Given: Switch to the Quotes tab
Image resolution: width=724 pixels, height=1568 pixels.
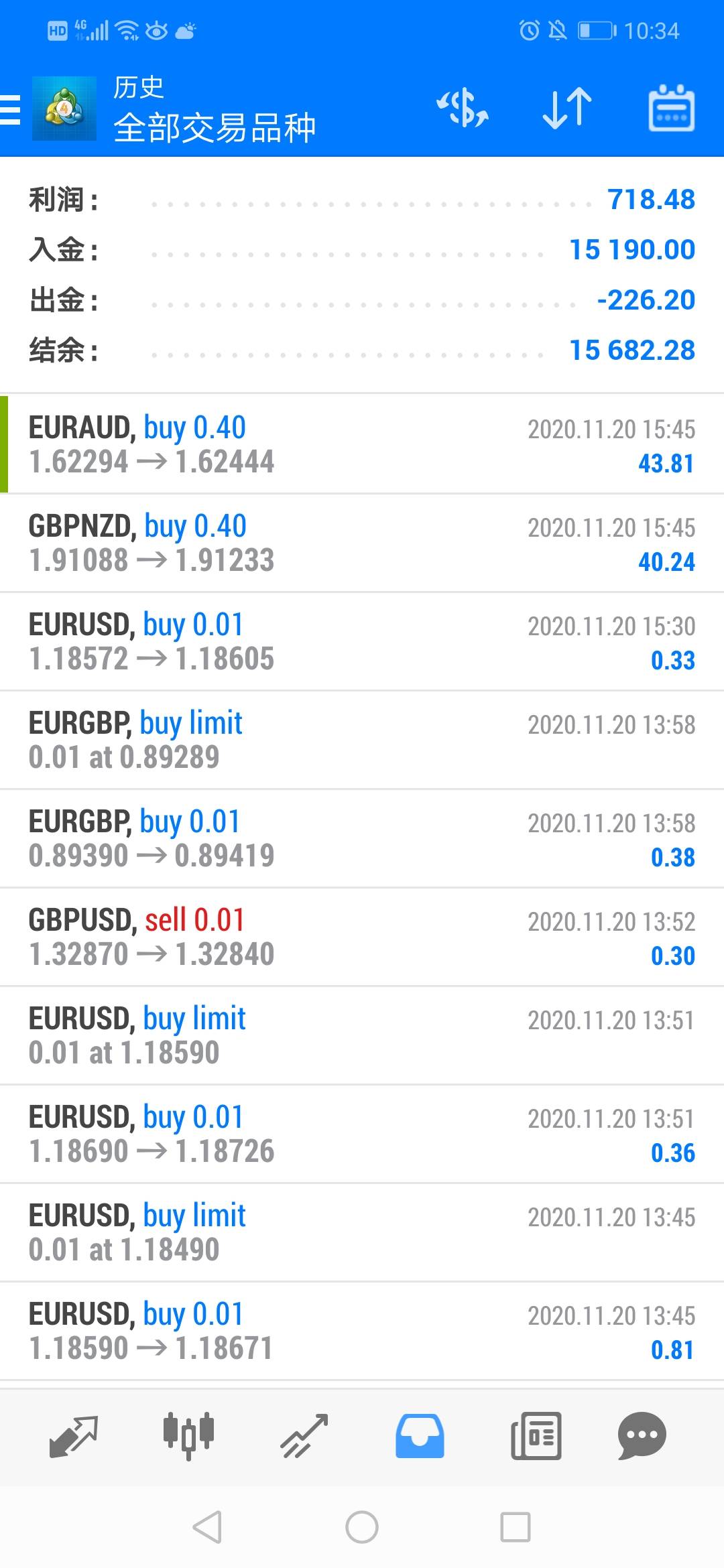Looking at the screenshot, I should pyautogui.click(x=73, y=1435).
